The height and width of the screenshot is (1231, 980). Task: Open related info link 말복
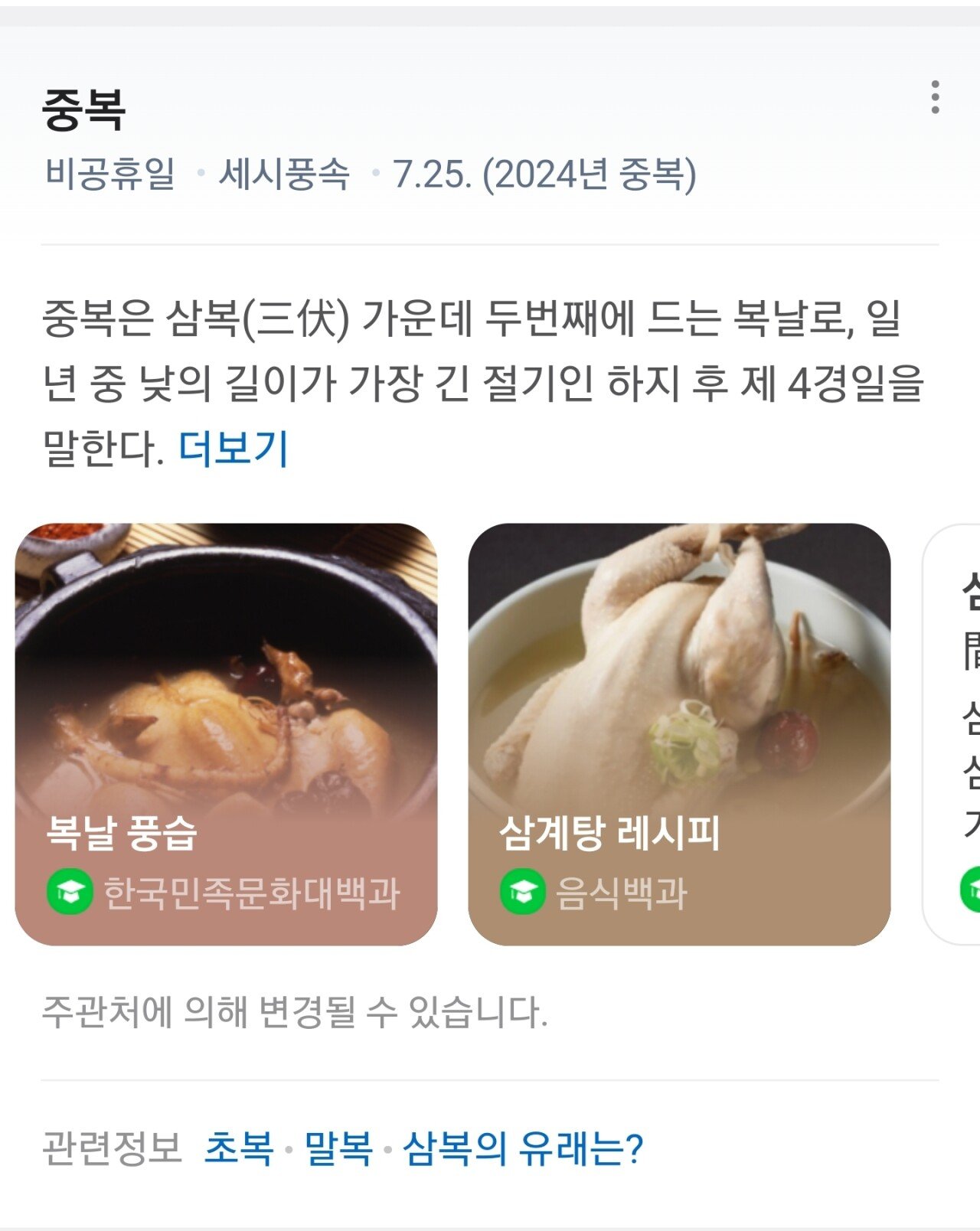pos(338,1148)
